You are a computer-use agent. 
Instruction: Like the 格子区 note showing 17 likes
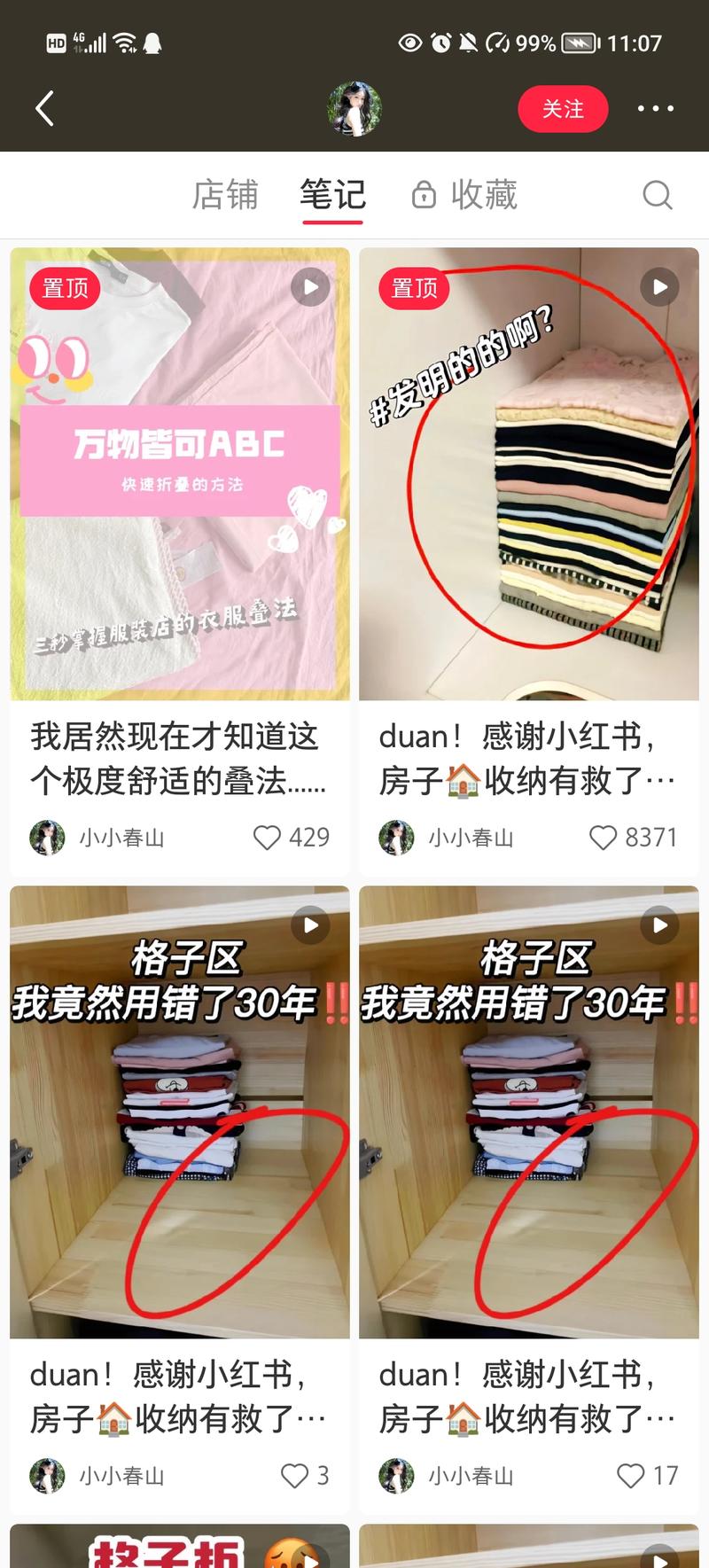(630, 1476)
